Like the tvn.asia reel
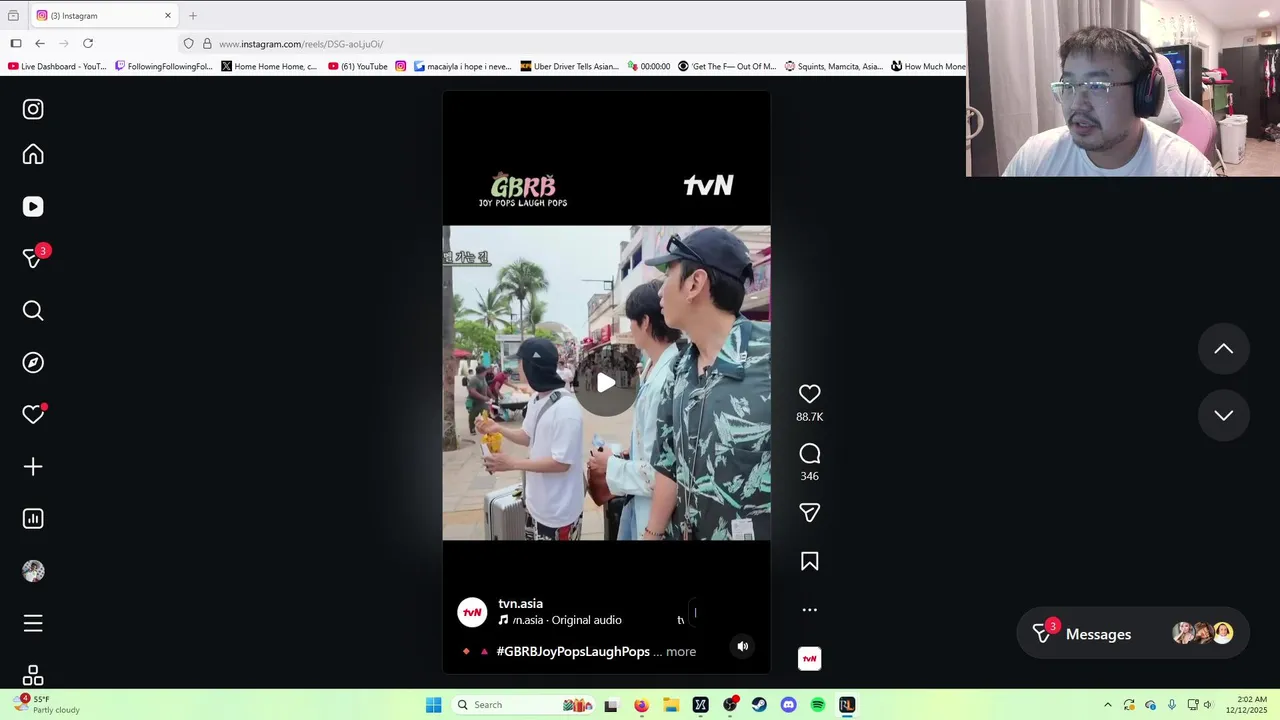 point(809,394)
